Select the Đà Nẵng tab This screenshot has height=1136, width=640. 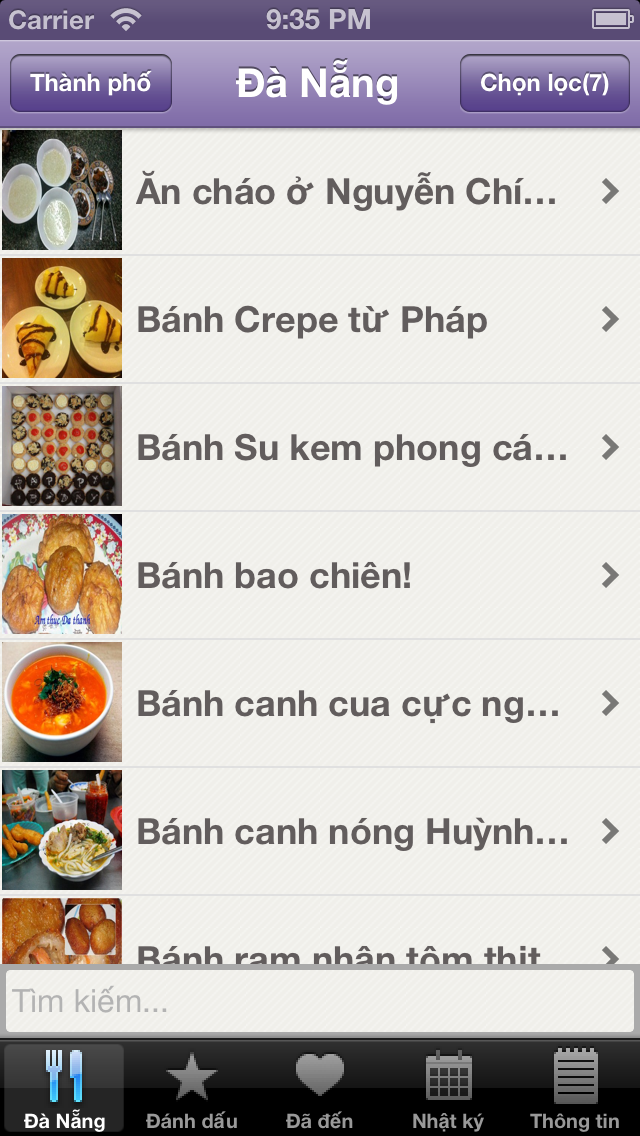[65, 1088]
